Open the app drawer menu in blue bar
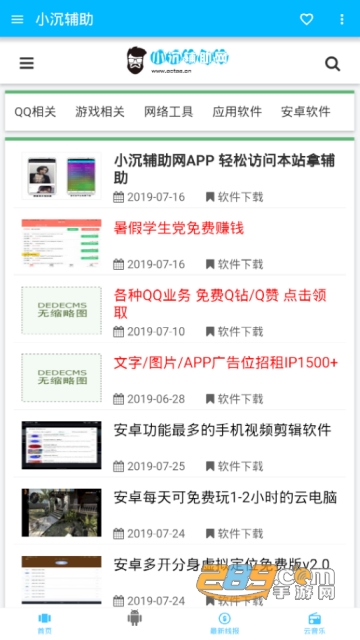This screenshot has height=640, width=360. click(17, 19)
